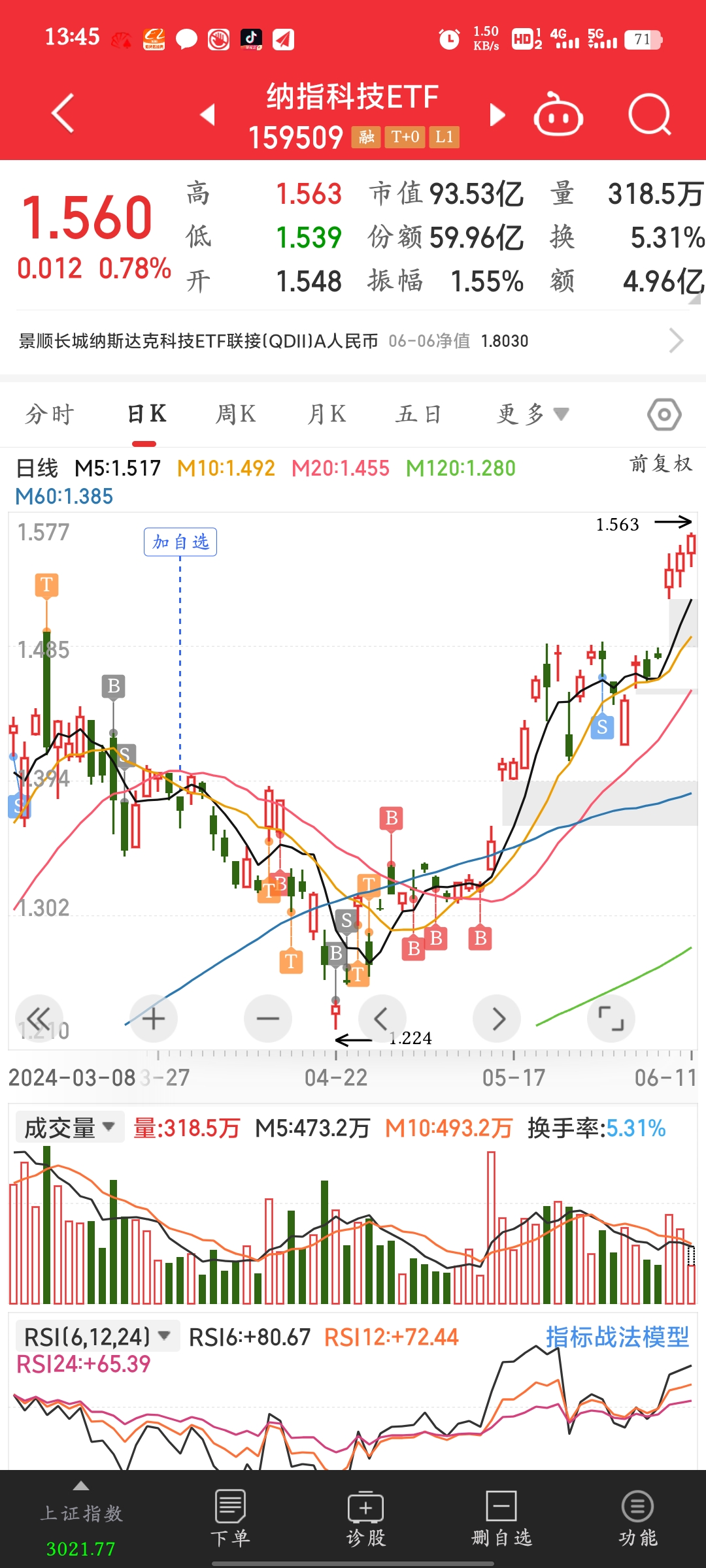Switch to the 周K weekly tab

[236, 413]
